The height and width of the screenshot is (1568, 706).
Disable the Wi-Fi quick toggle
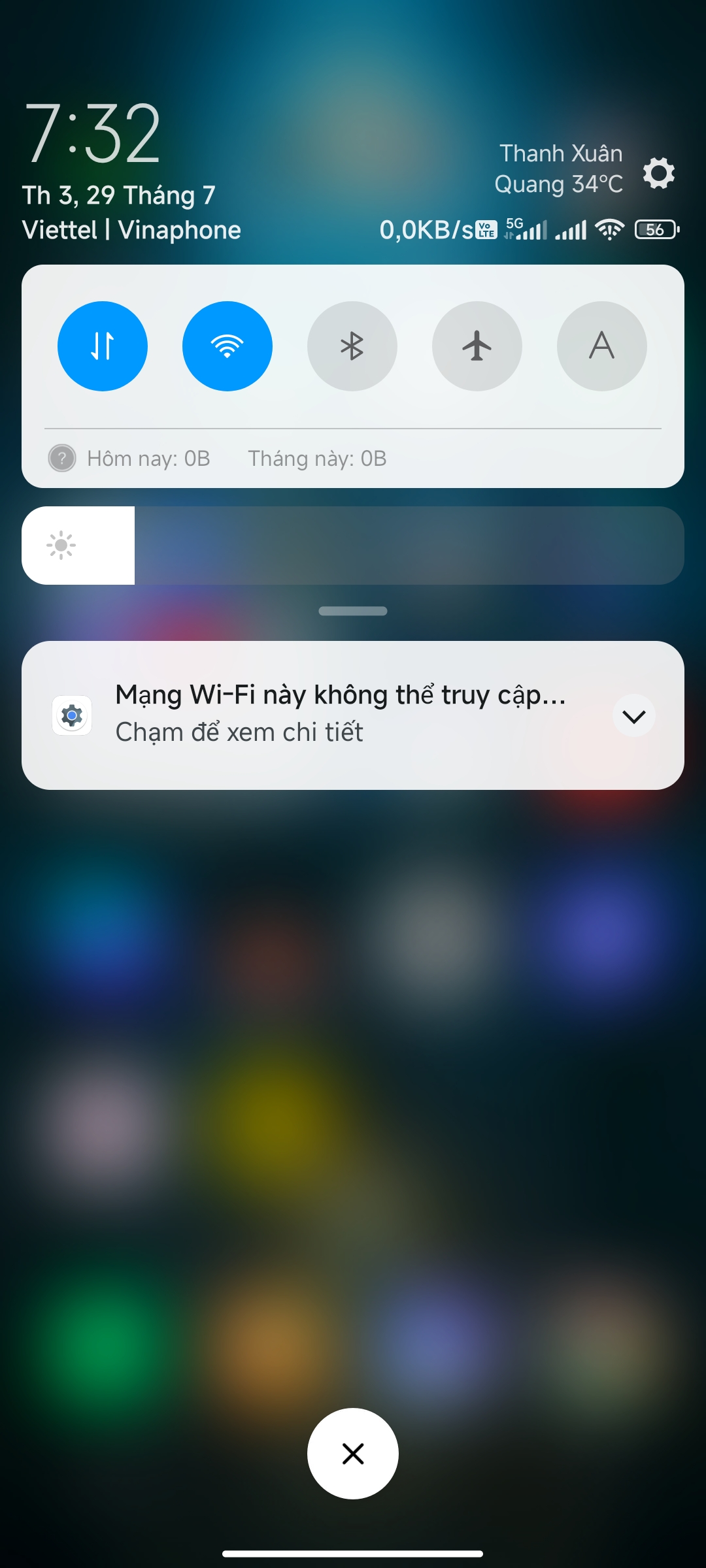pyautogui.click(x=227, y=346)
